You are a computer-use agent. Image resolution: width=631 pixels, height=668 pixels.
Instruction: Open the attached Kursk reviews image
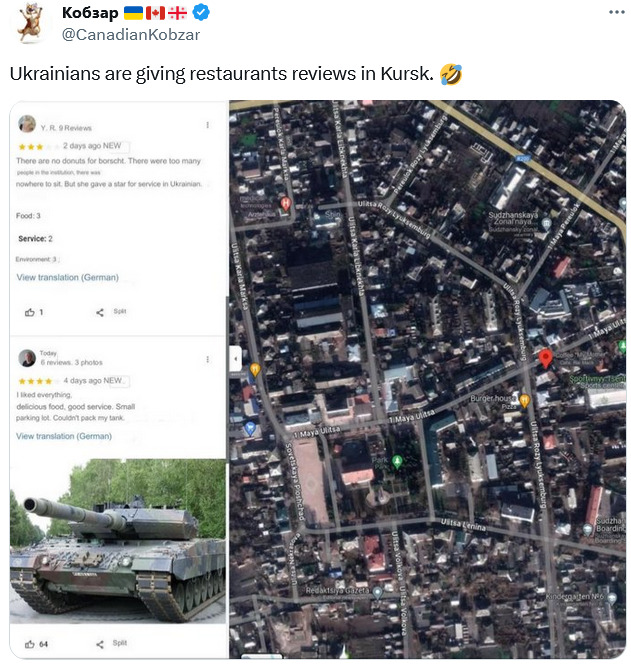point(318,380)
